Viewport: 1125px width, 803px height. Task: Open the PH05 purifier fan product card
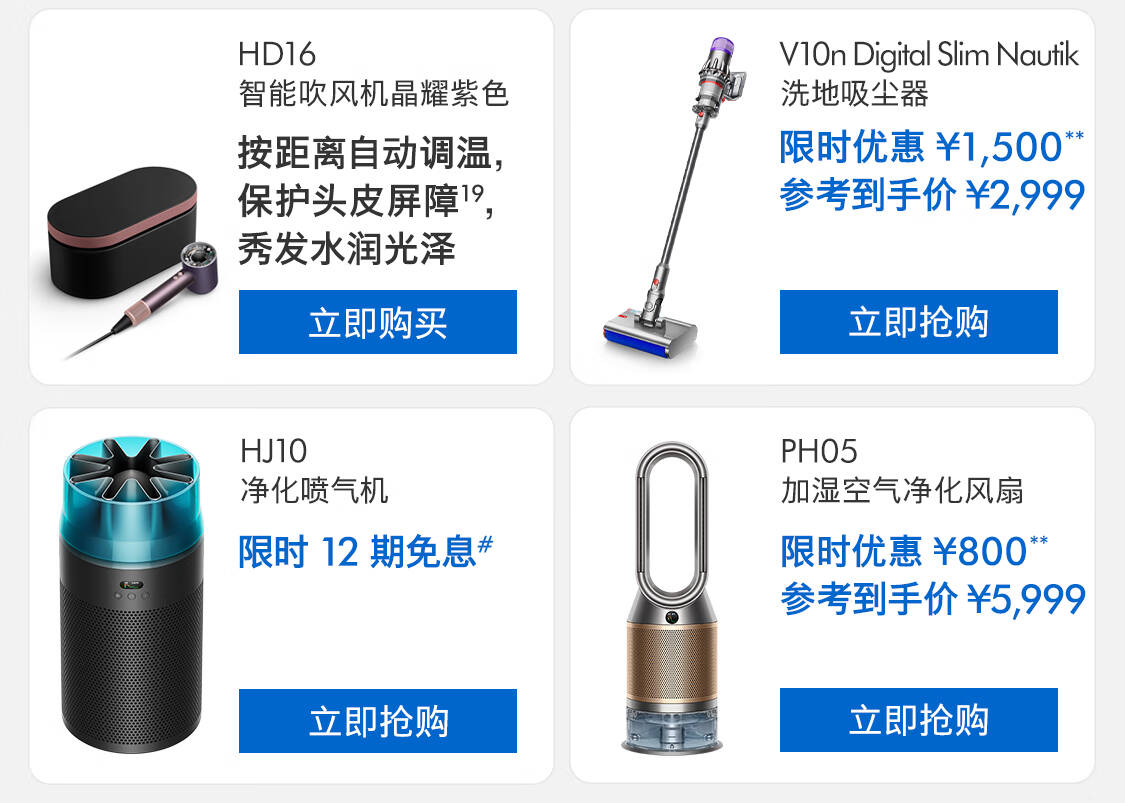[832, 595]
